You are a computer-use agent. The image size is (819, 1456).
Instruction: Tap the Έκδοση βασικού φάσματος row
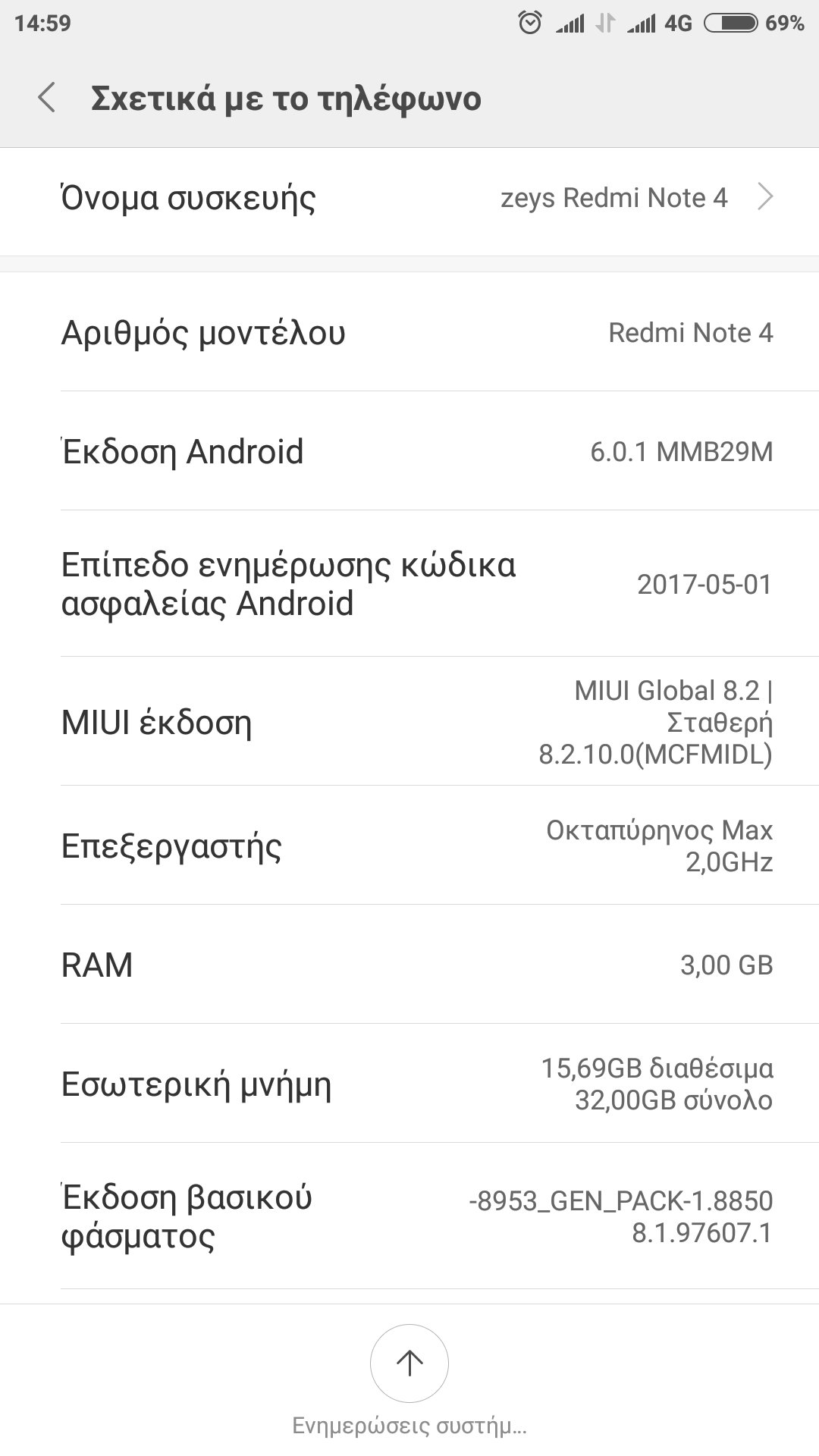point(409,1216)
